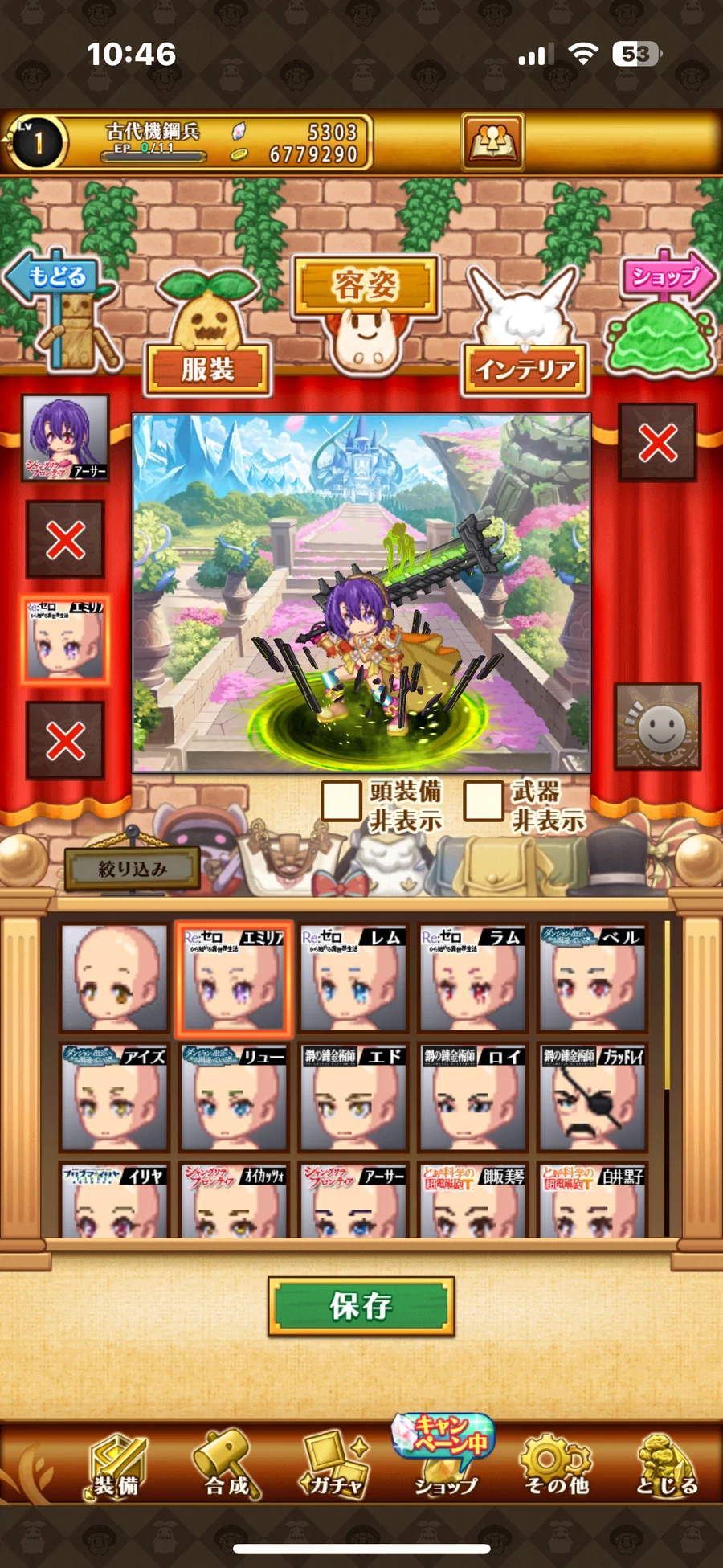Toggle the 頭装備 非表示 checkbox
This screenshot has width=723, height=1568.
(341, 800)
